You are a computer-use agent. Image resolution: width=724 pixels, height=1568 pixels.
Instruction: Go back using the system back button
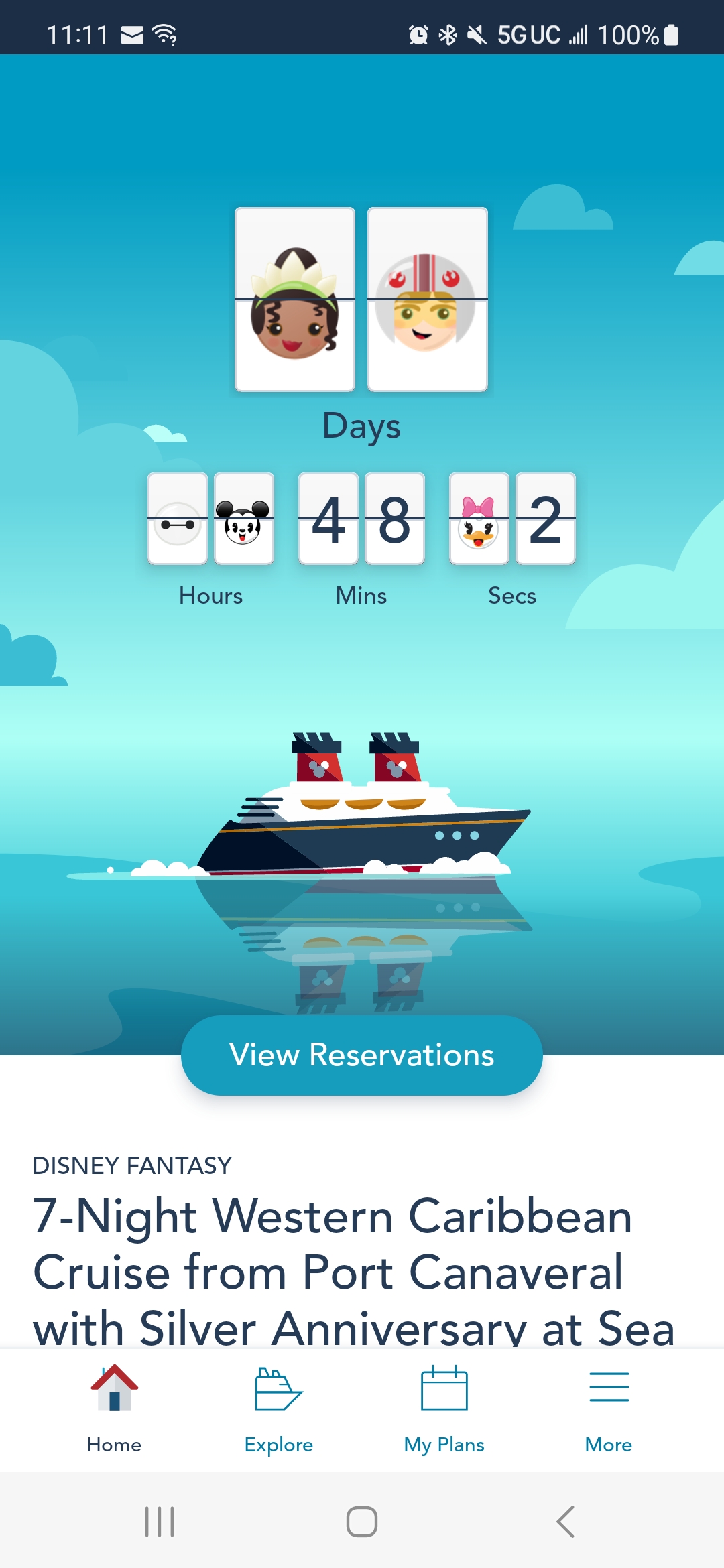click(565, 1521)
